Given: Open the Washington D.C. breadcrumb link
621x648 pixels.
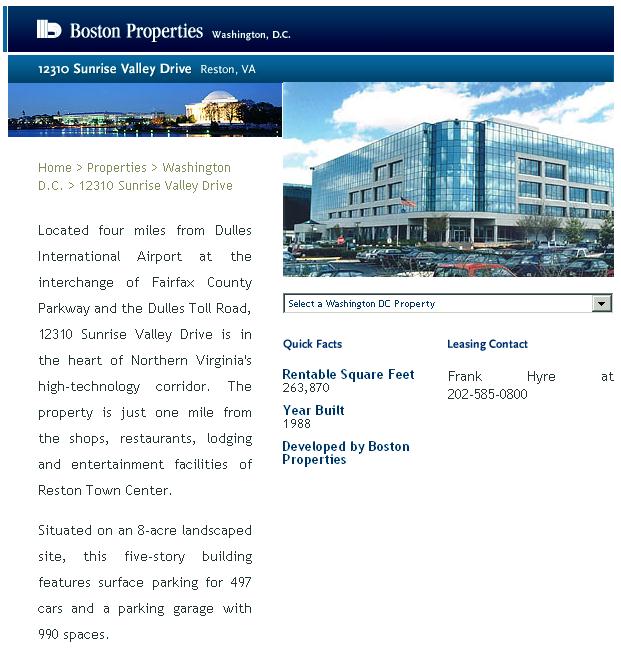Looking at the screenshot, I should (196, 168).
